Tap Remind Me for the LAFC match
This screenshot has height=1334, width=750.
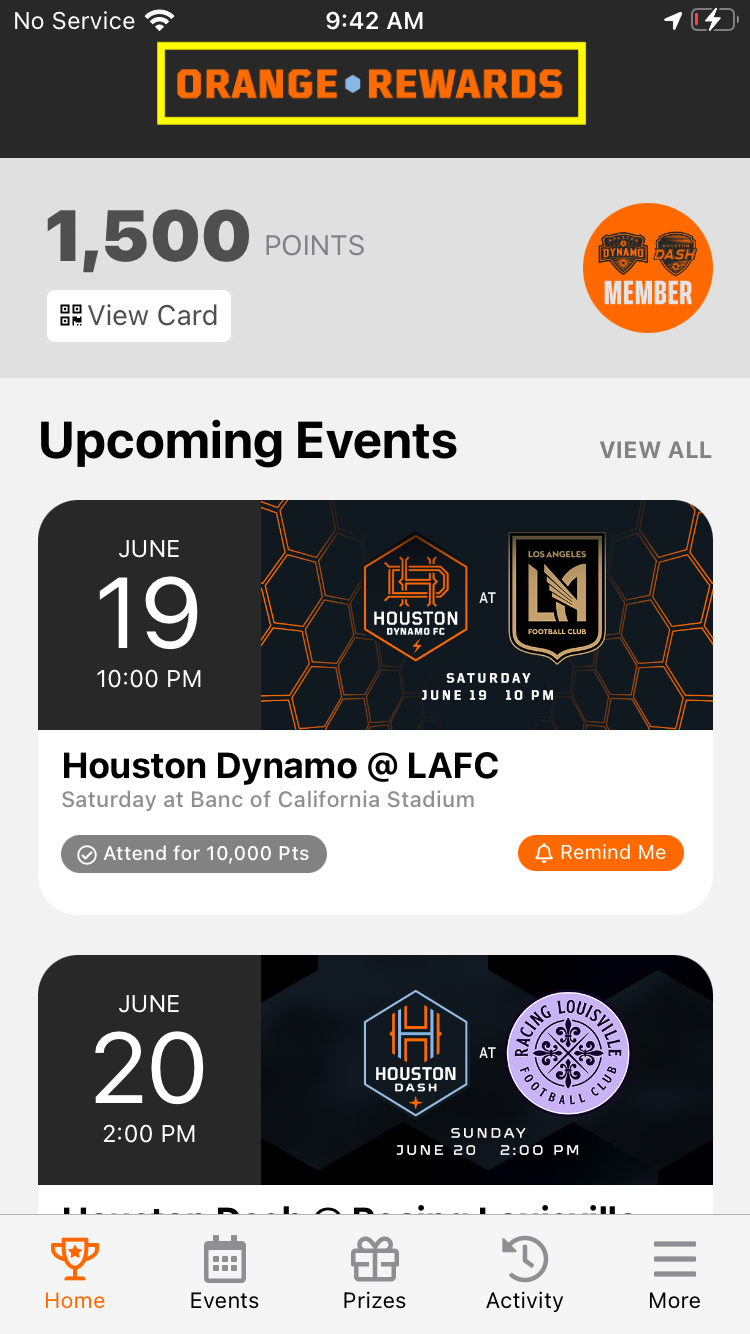point(600,853)
